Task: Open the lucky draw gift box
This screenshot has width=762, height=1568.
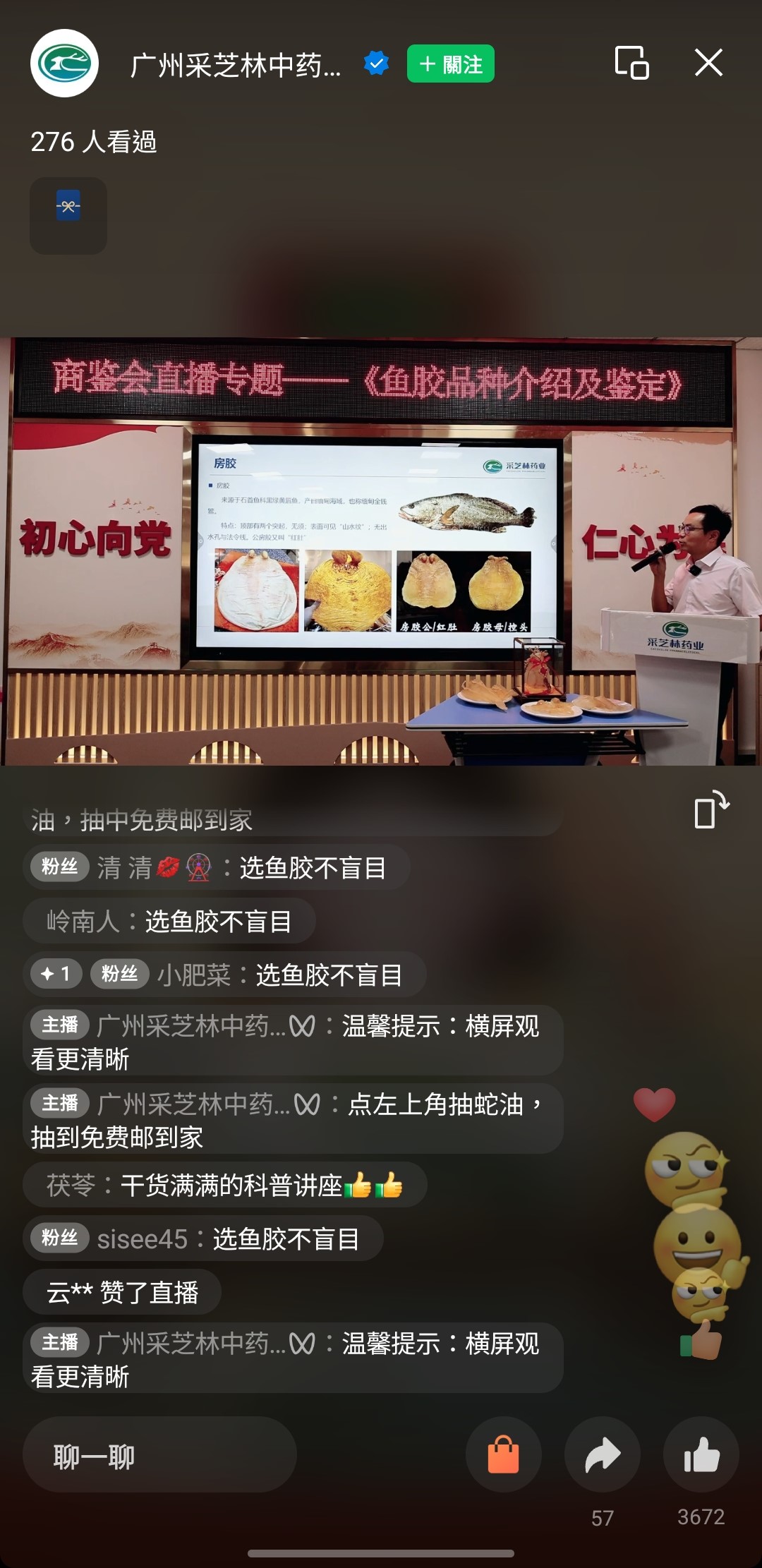Action: pyautogui.click(x=68, y=215)
